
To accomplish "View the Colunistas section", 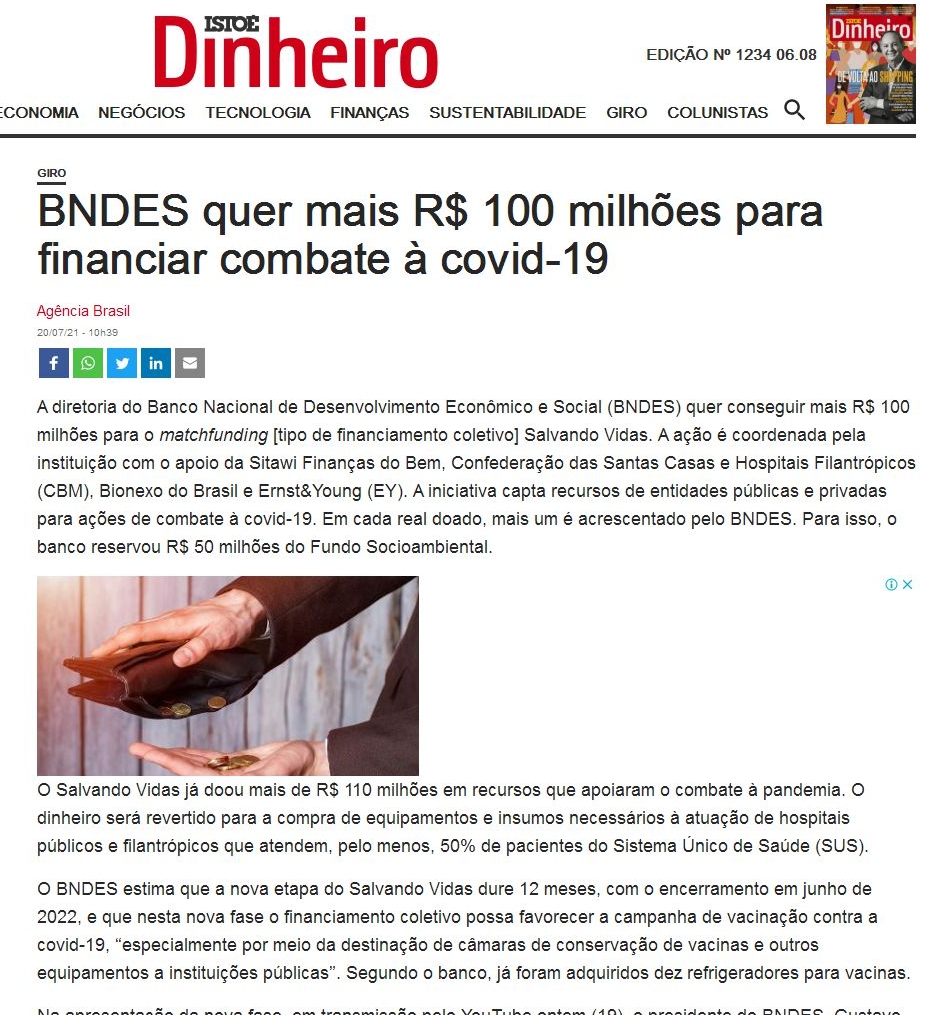I will point(717,112).
